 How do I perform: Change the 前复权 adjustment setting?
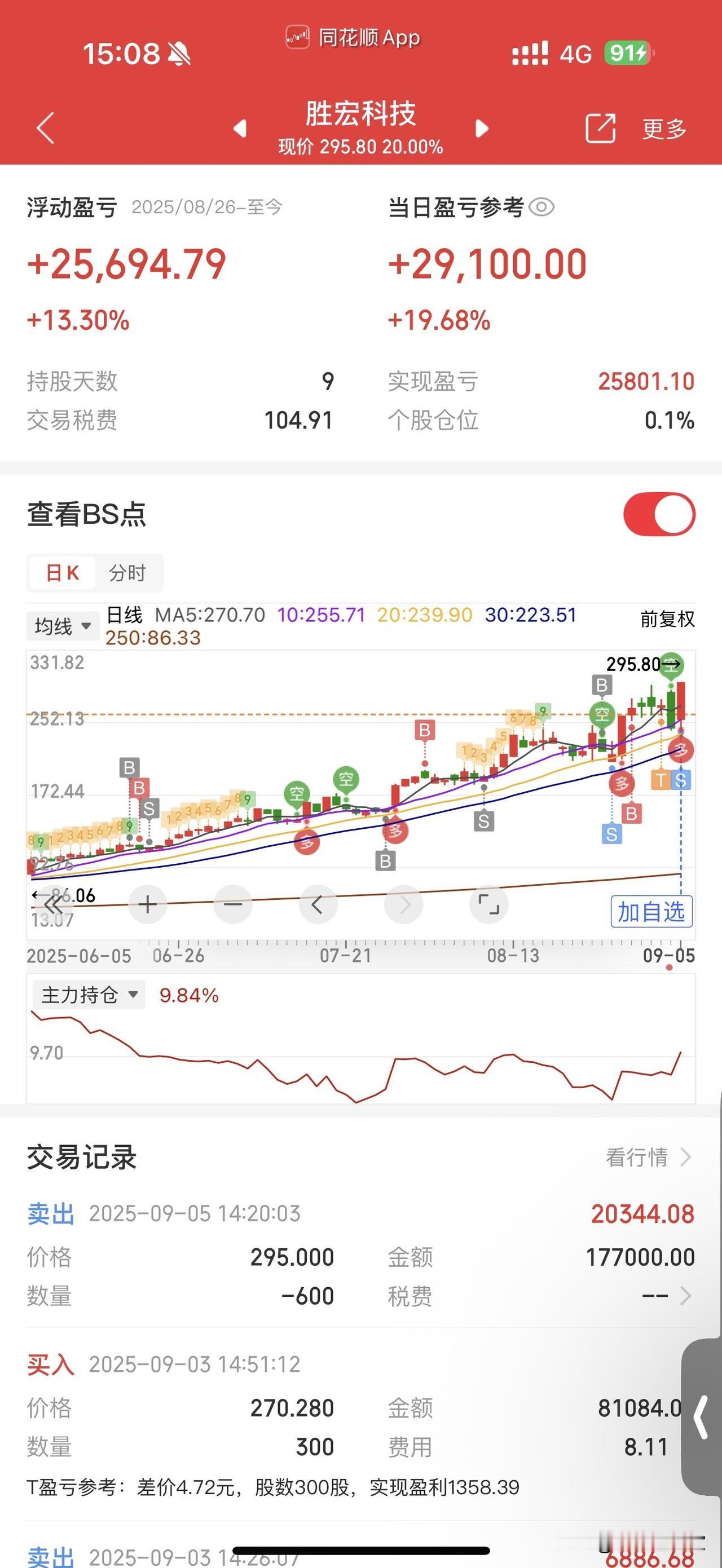point(667,619)
